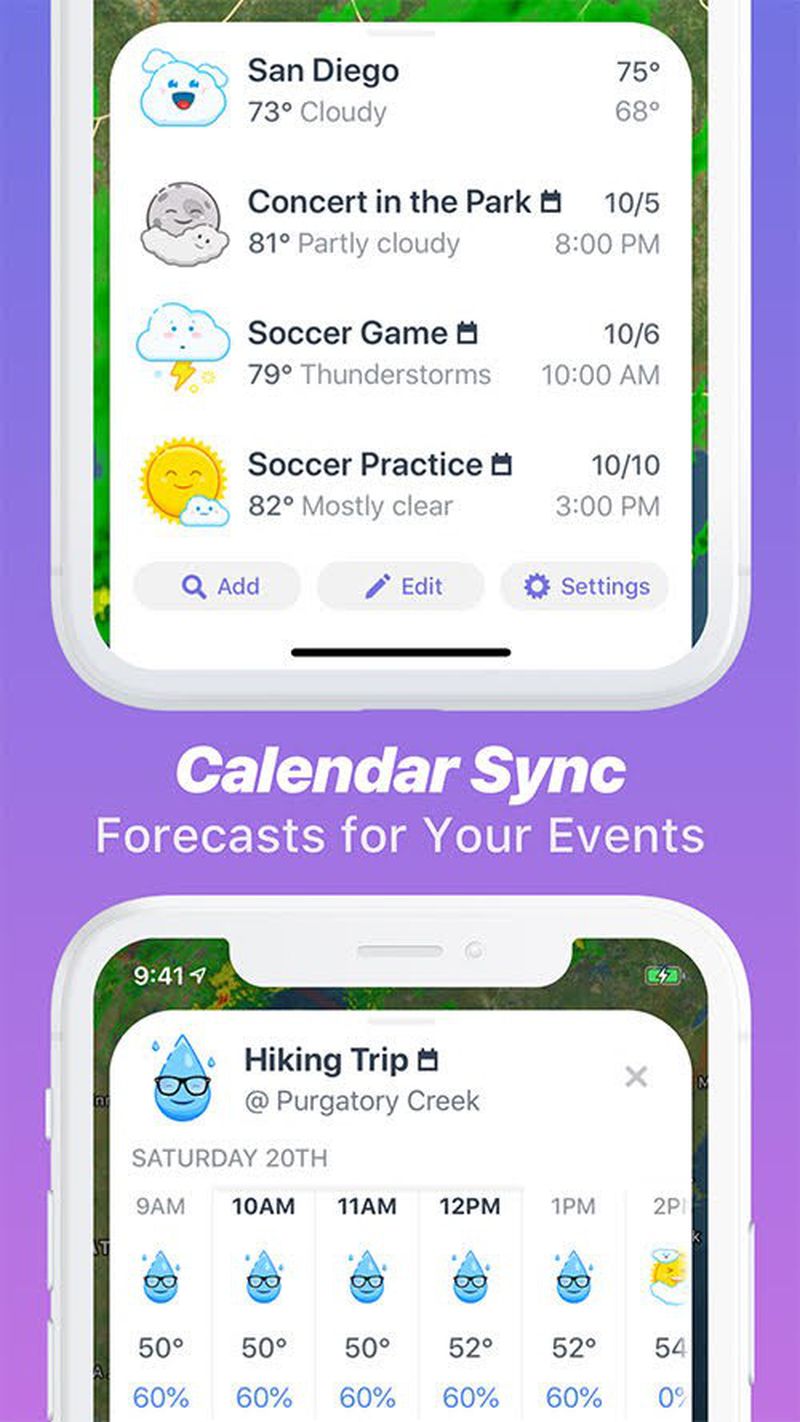Tap the 60% precipitation value under 1PM
Viewport: 800px width, 1422px height.
point(573,1396)
